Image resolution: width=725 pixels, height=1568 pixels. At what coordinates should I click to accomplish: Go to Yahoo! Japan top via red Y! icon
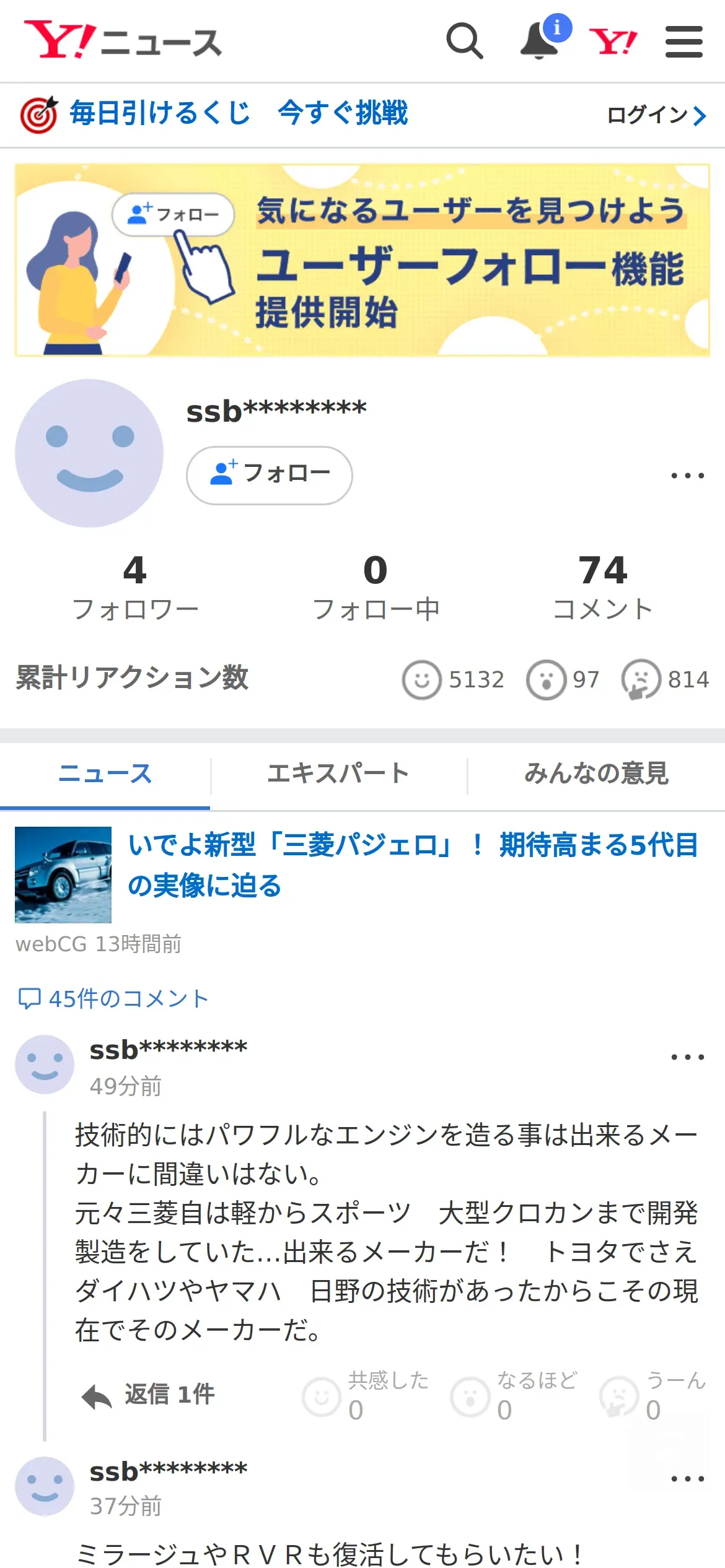click(612, 42)
